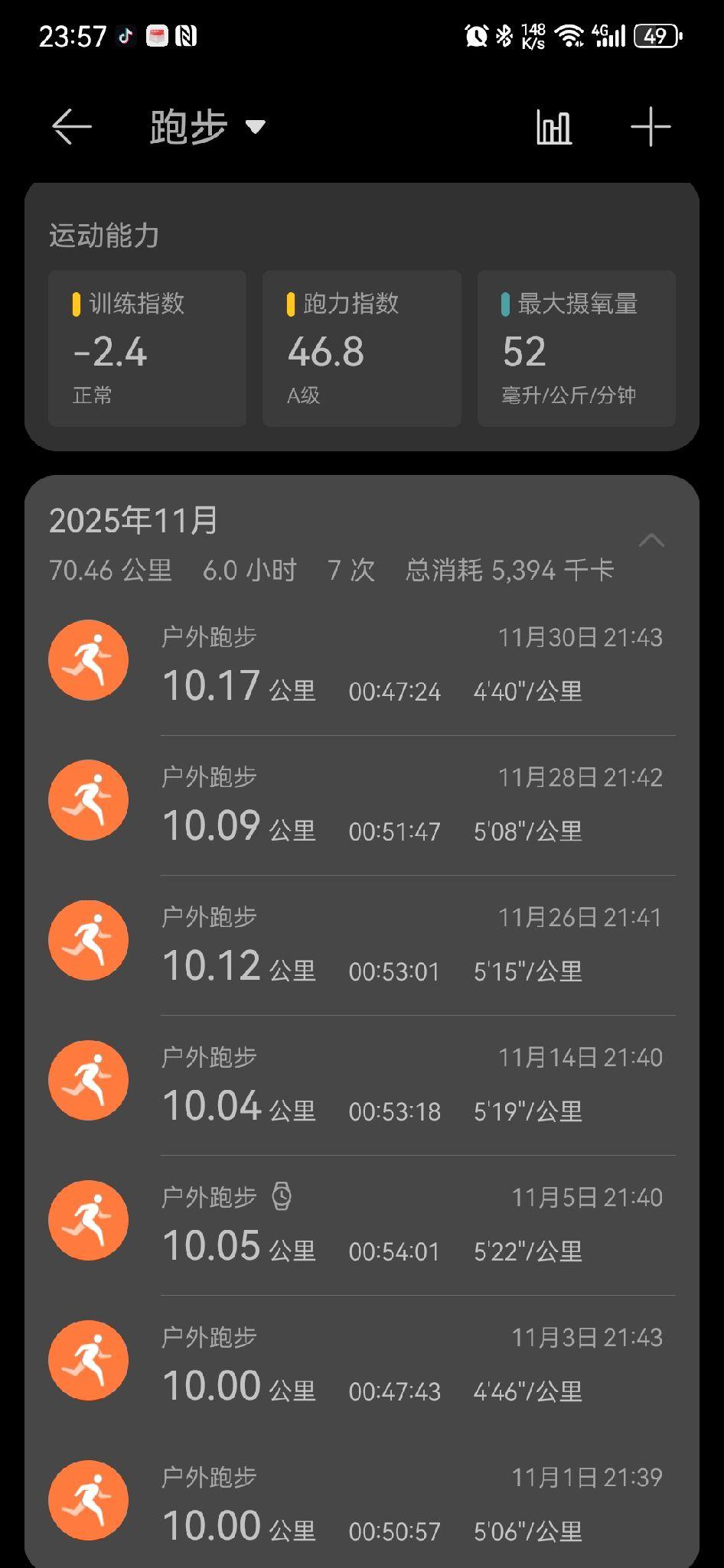Add a new workout record
The height and width of the screenshot is (1568, 724).
click(651, 126)
